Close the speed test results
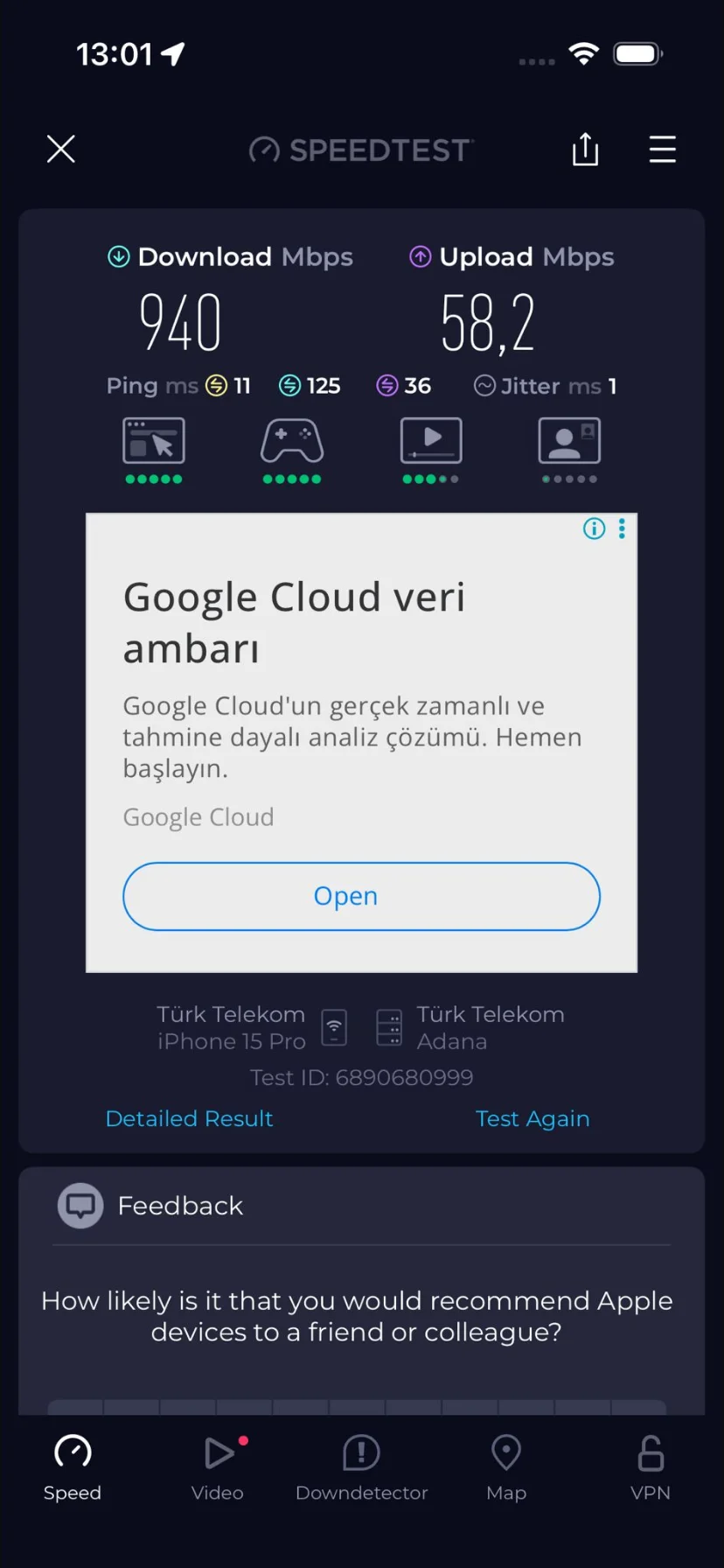724x1568 pixels. coord(60,150)
